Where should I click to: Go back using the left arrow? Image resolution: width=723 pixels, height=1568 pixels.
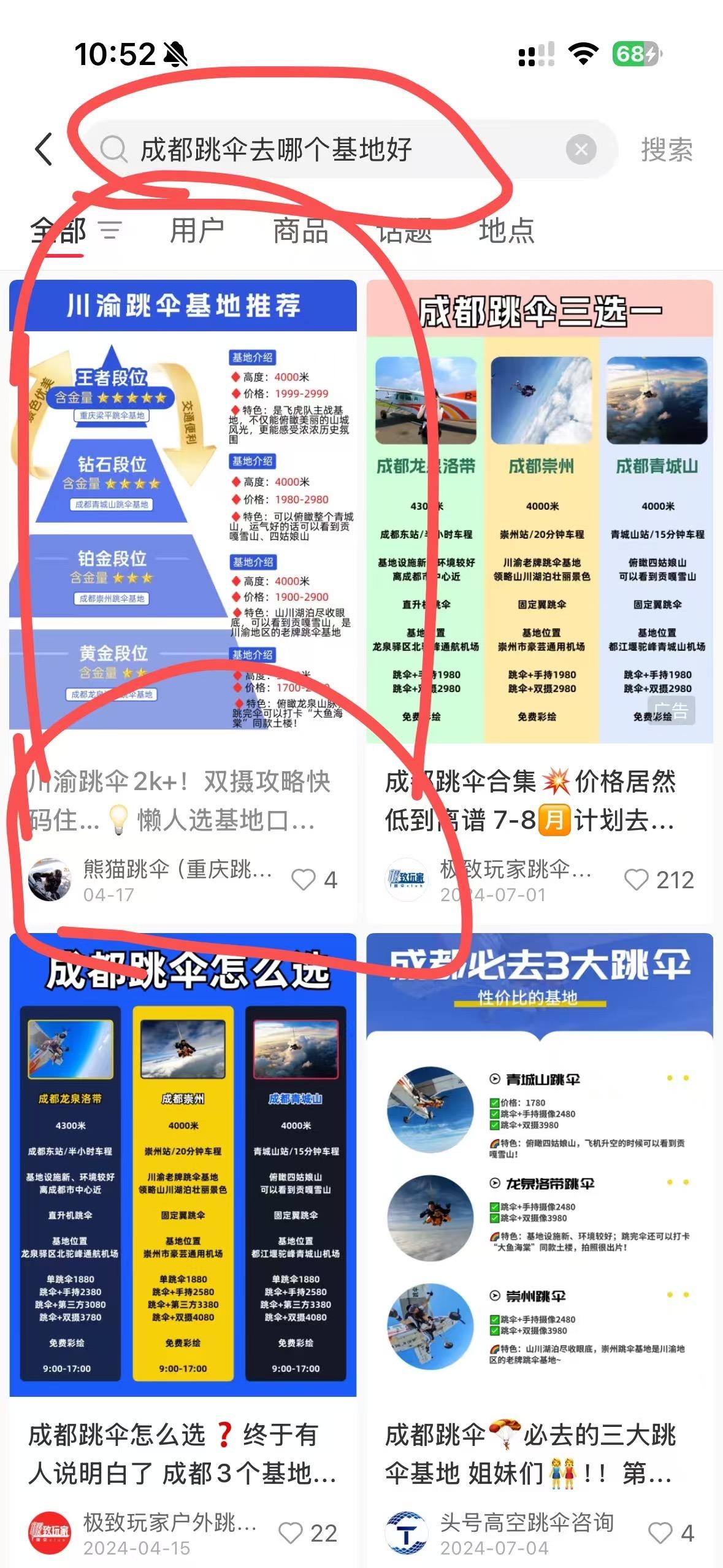pyautogui.click(x=44, y=149)
